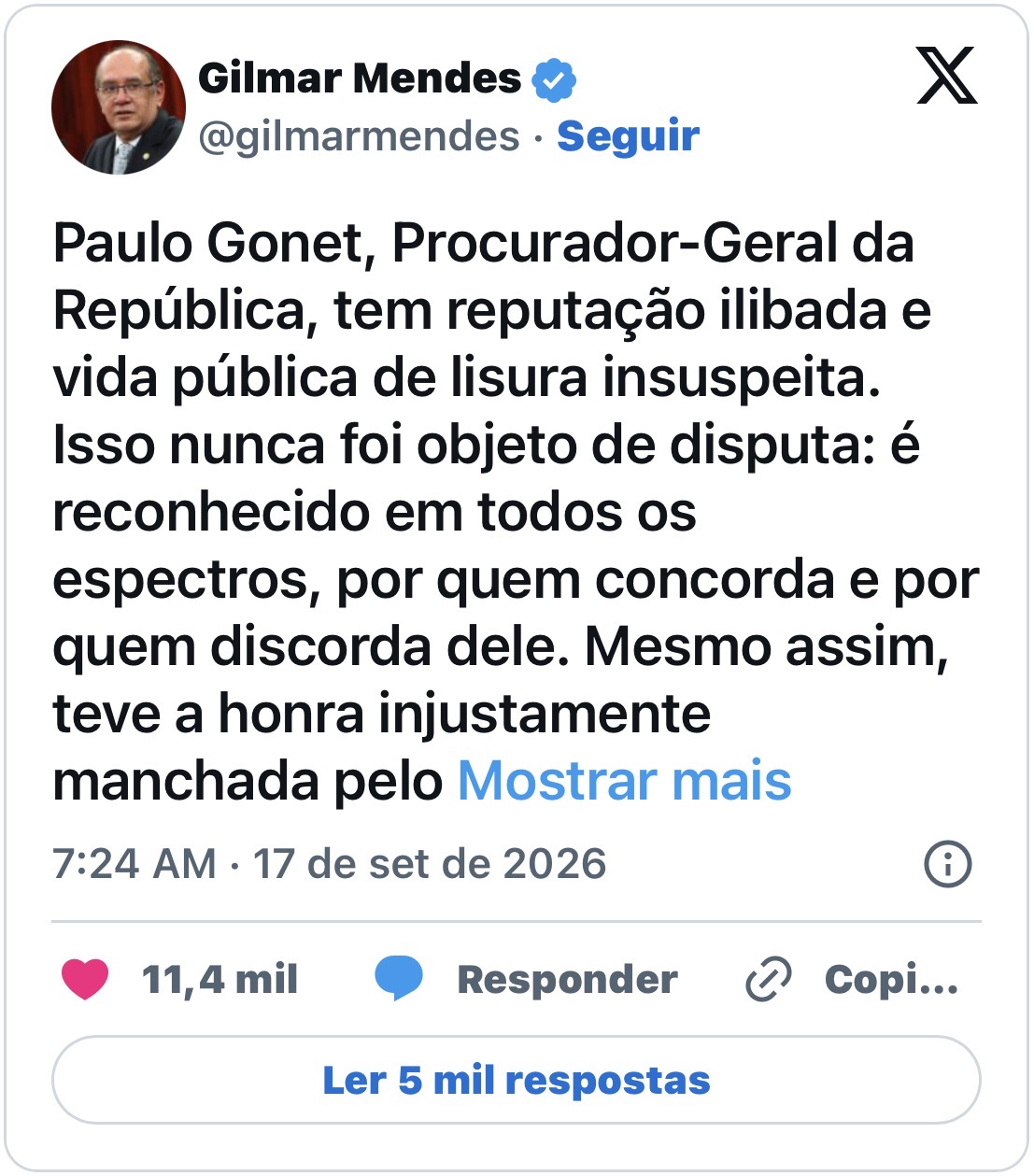Expand the tweet with Mostrar mais

624,781
